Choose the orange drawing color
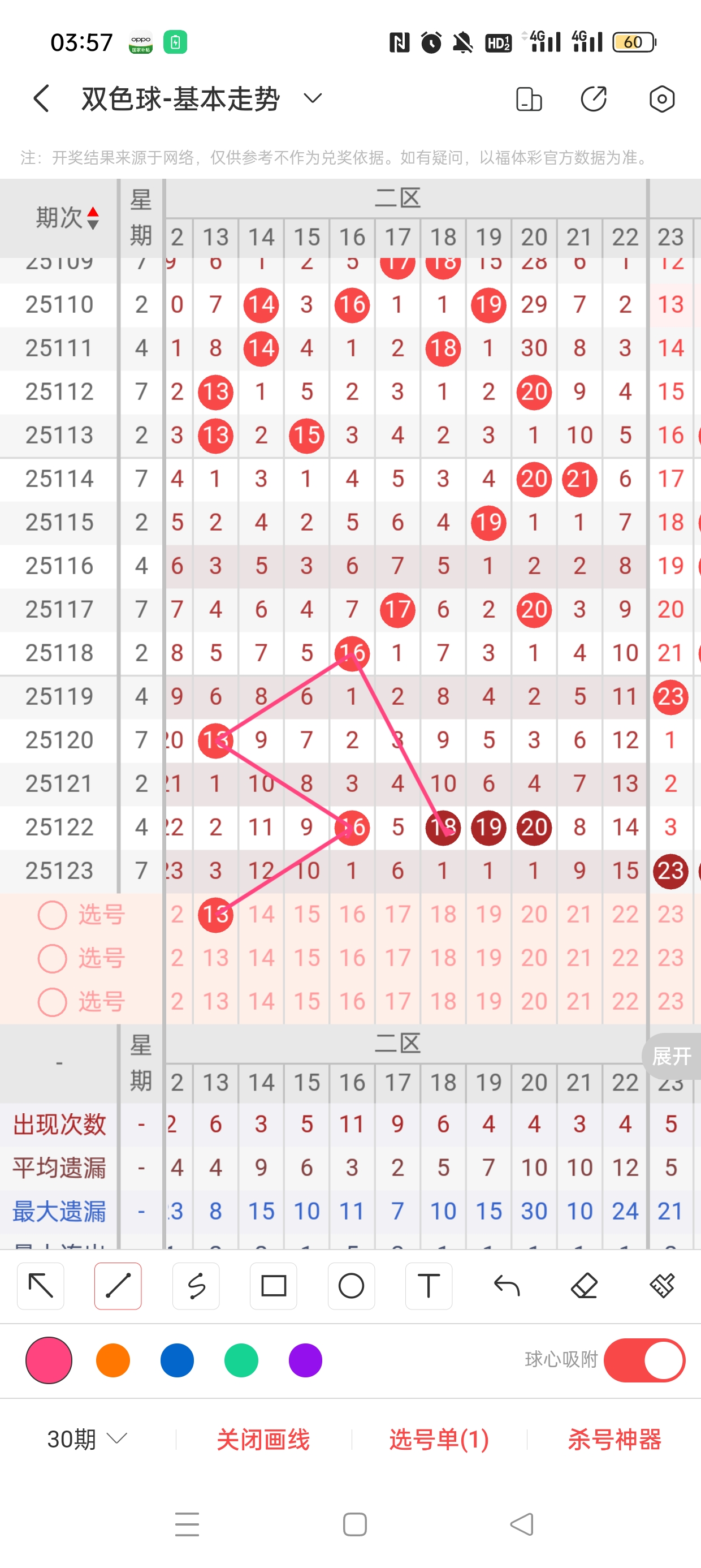 (x=113, y=1360)
